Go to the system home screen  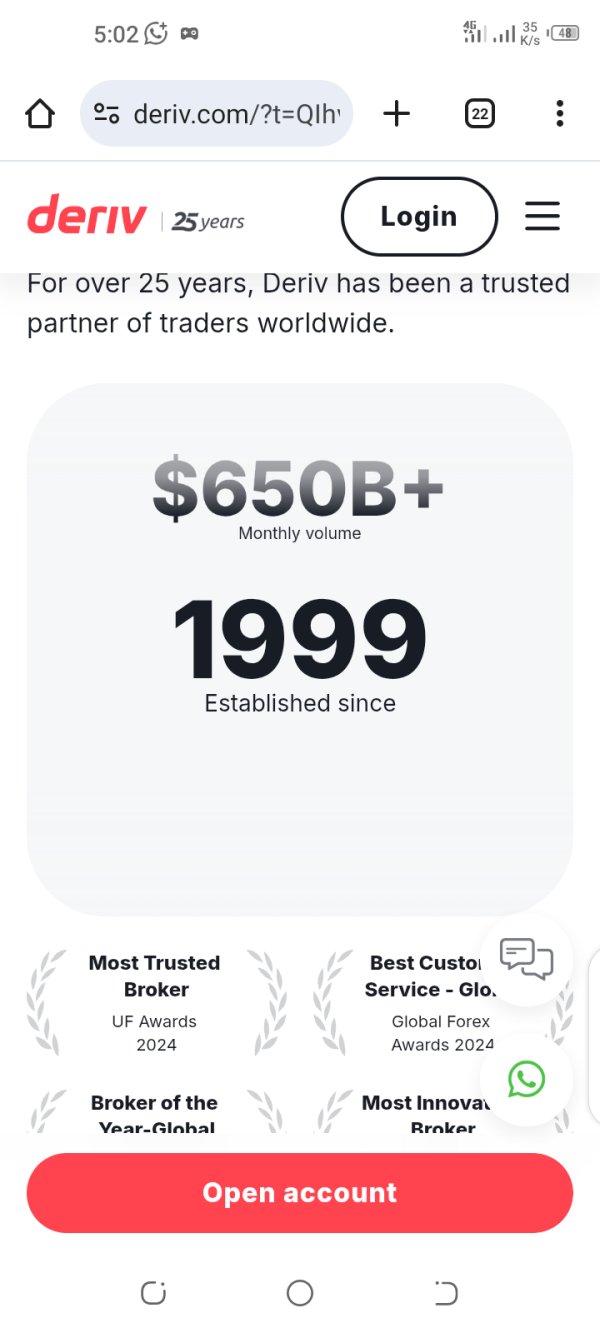click(300, 1293)
